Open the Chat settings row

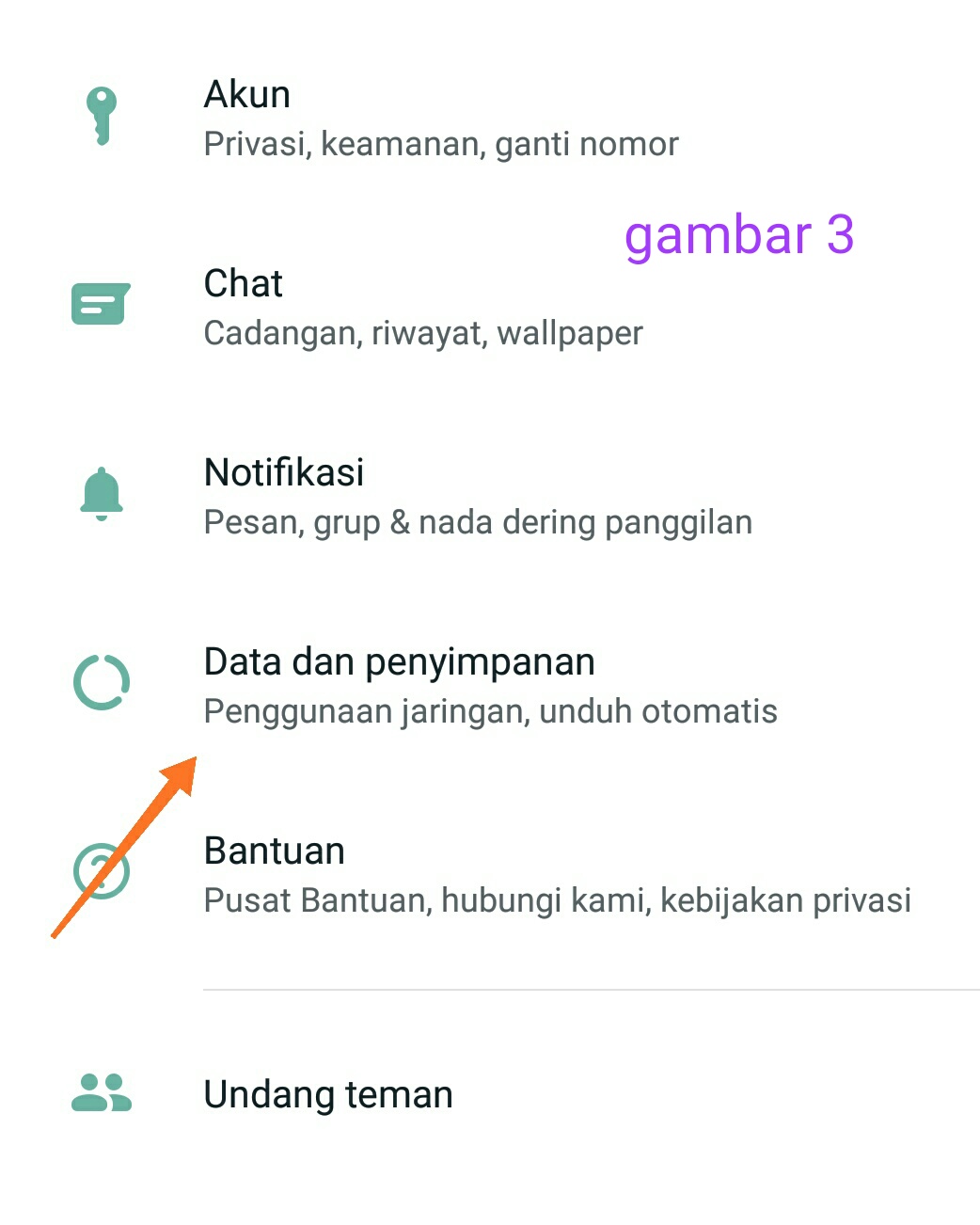coord(423,307)
